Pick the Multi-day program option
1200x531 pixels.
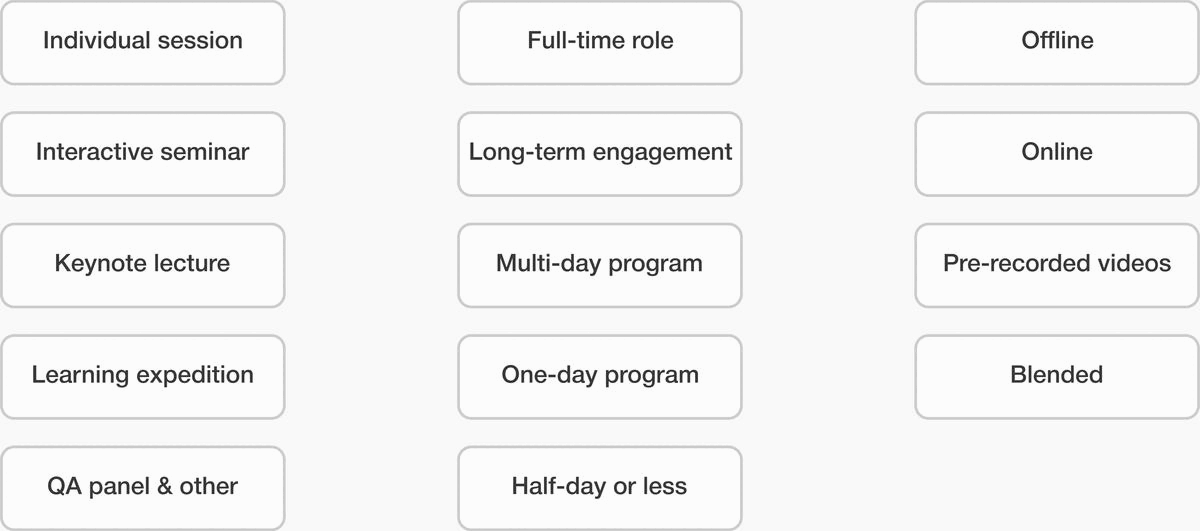tap(600, 265)
